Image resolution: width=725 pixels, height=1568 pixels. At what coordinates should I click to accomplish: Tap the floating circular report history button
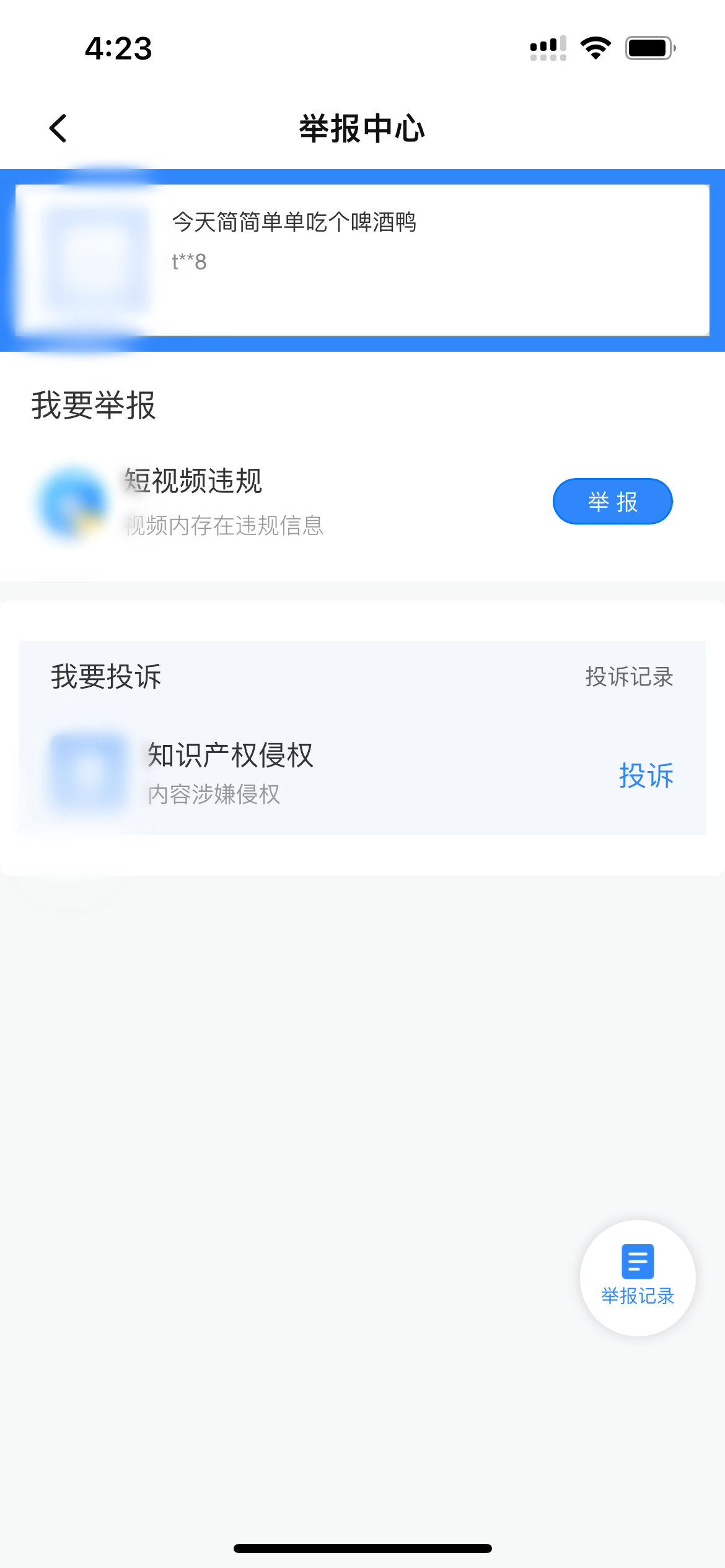638,1278
